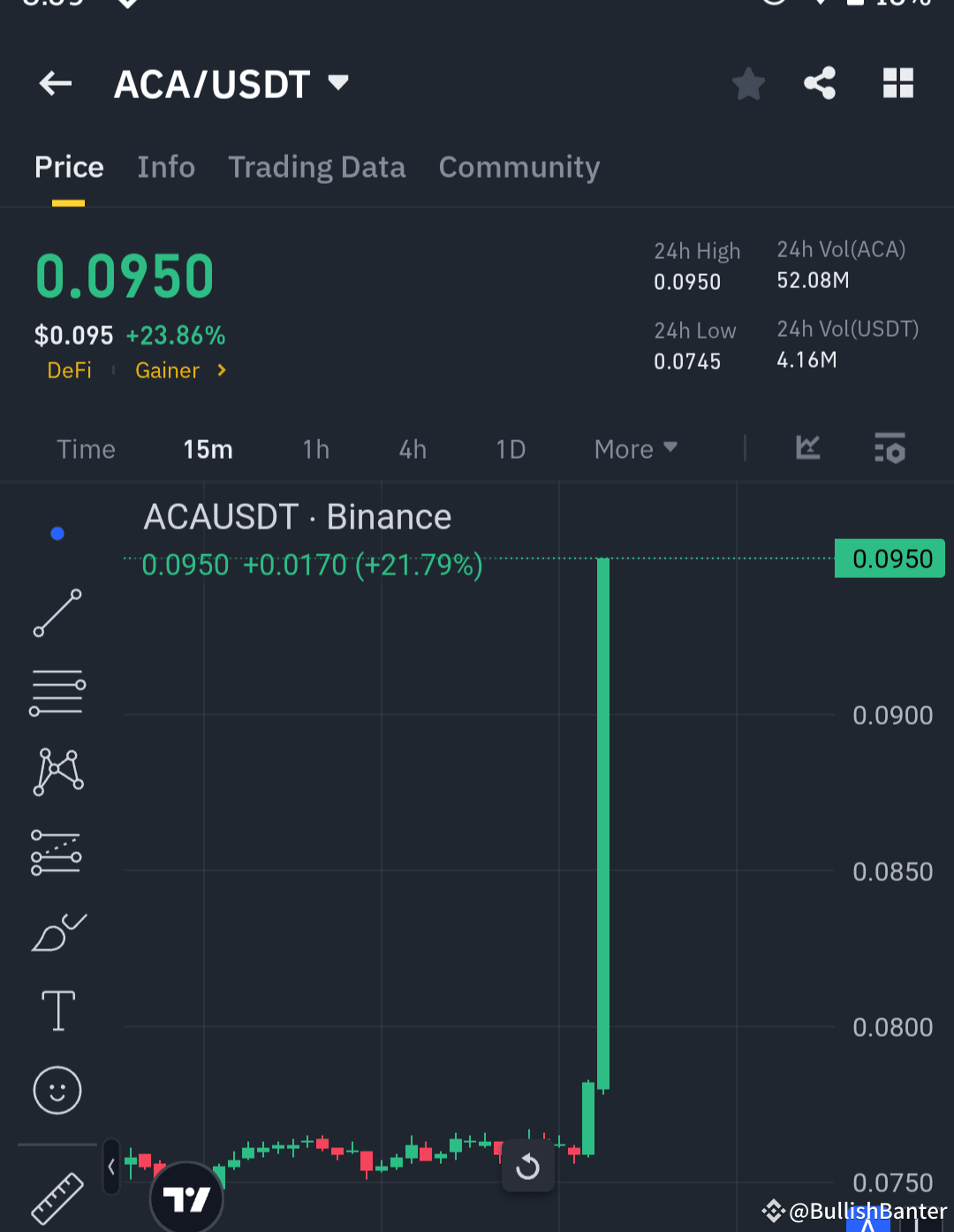Viewport: 954px width, 1232px height.
Task: Select the brush drawing tool
Action: tap(57, 931)
